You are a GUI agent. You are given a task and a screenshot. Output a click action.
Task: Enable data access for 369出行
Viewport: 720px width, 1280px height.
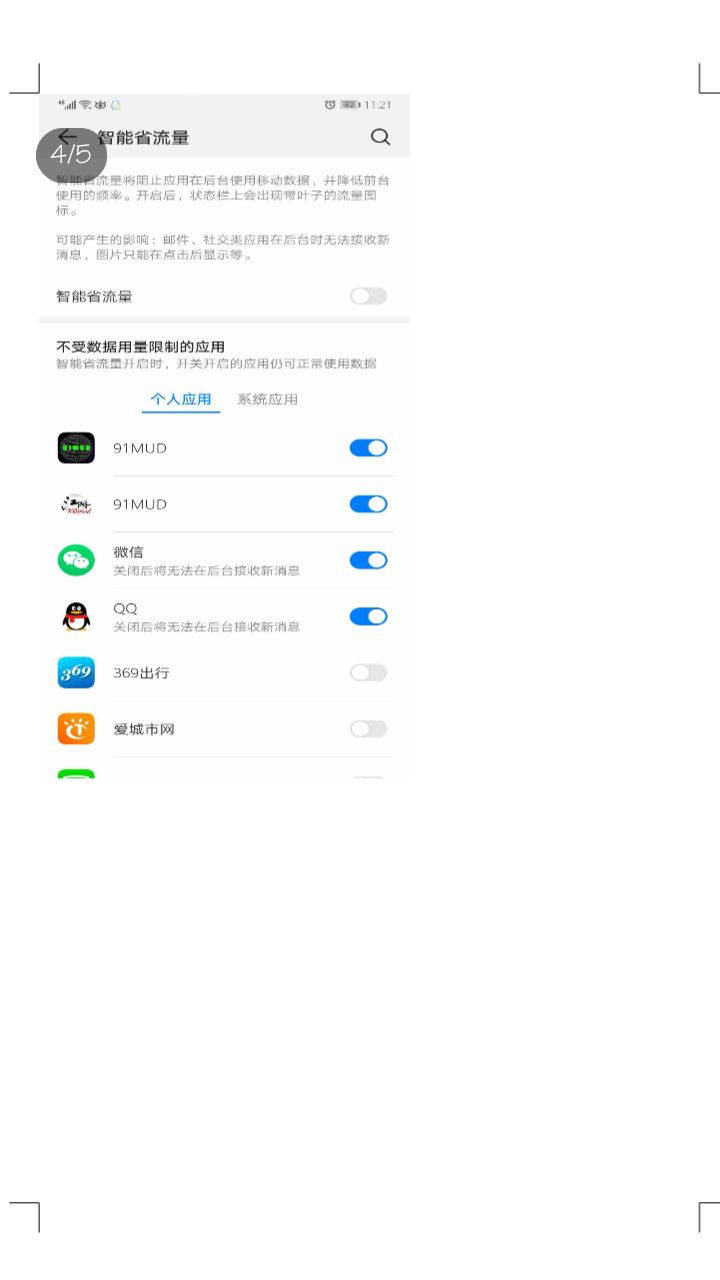click(367, 672)
